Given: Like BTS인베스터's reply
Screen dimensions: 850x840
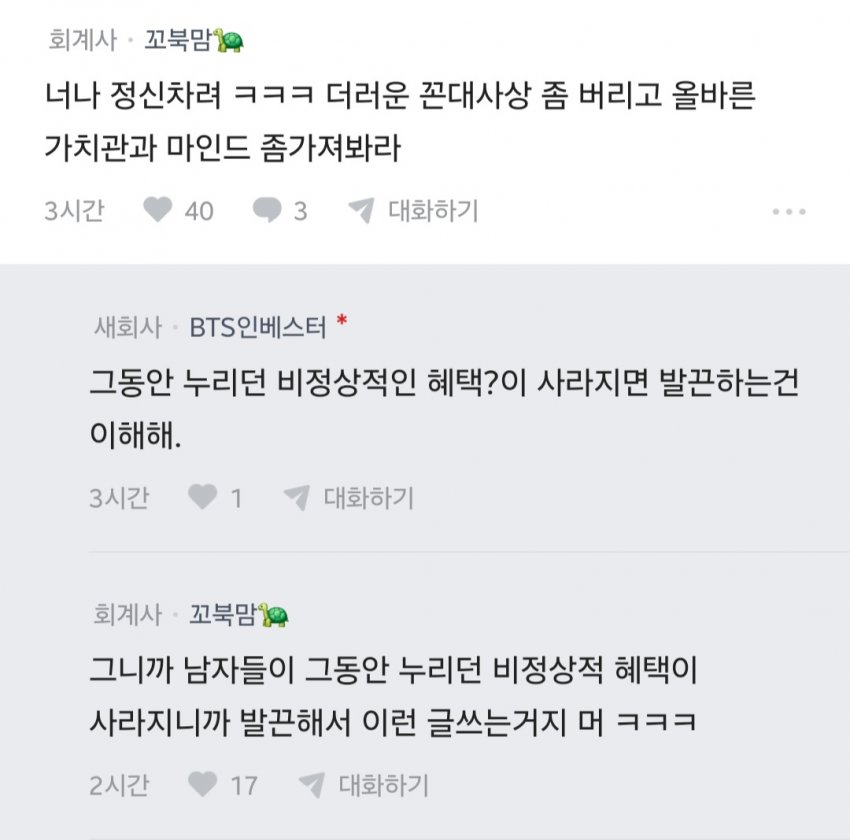Looking at the screenshot, I should (x=204, y=497).
